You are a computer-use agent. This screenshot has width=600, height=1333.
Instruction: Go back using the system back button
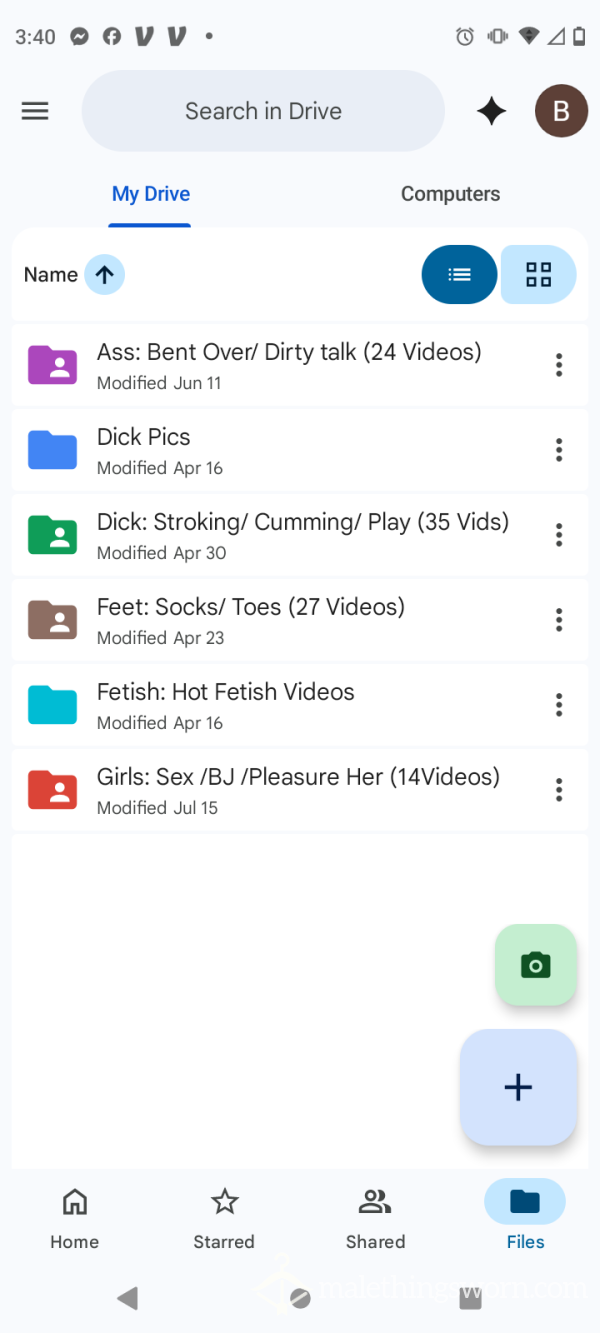127,1298
